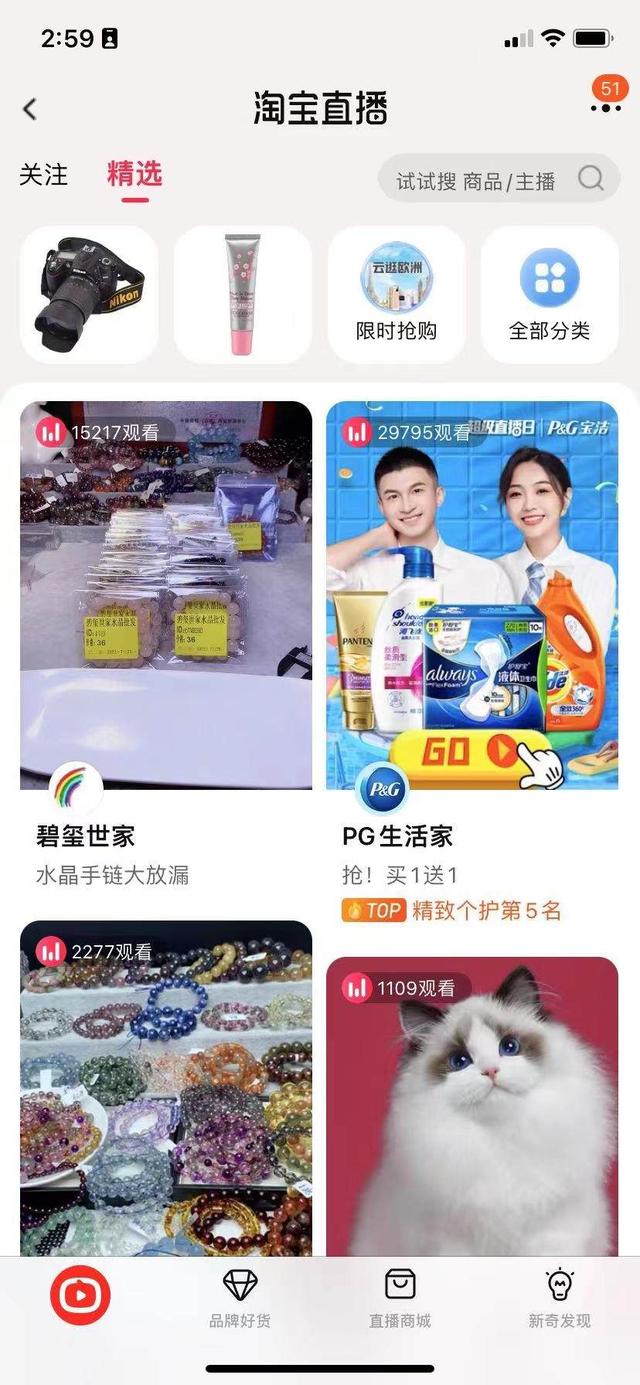The width and height of the screenshot is (640, 1385).
Task: Watch the 碧玺世家 crystal bracelet livestream
Action: [166, 595]
